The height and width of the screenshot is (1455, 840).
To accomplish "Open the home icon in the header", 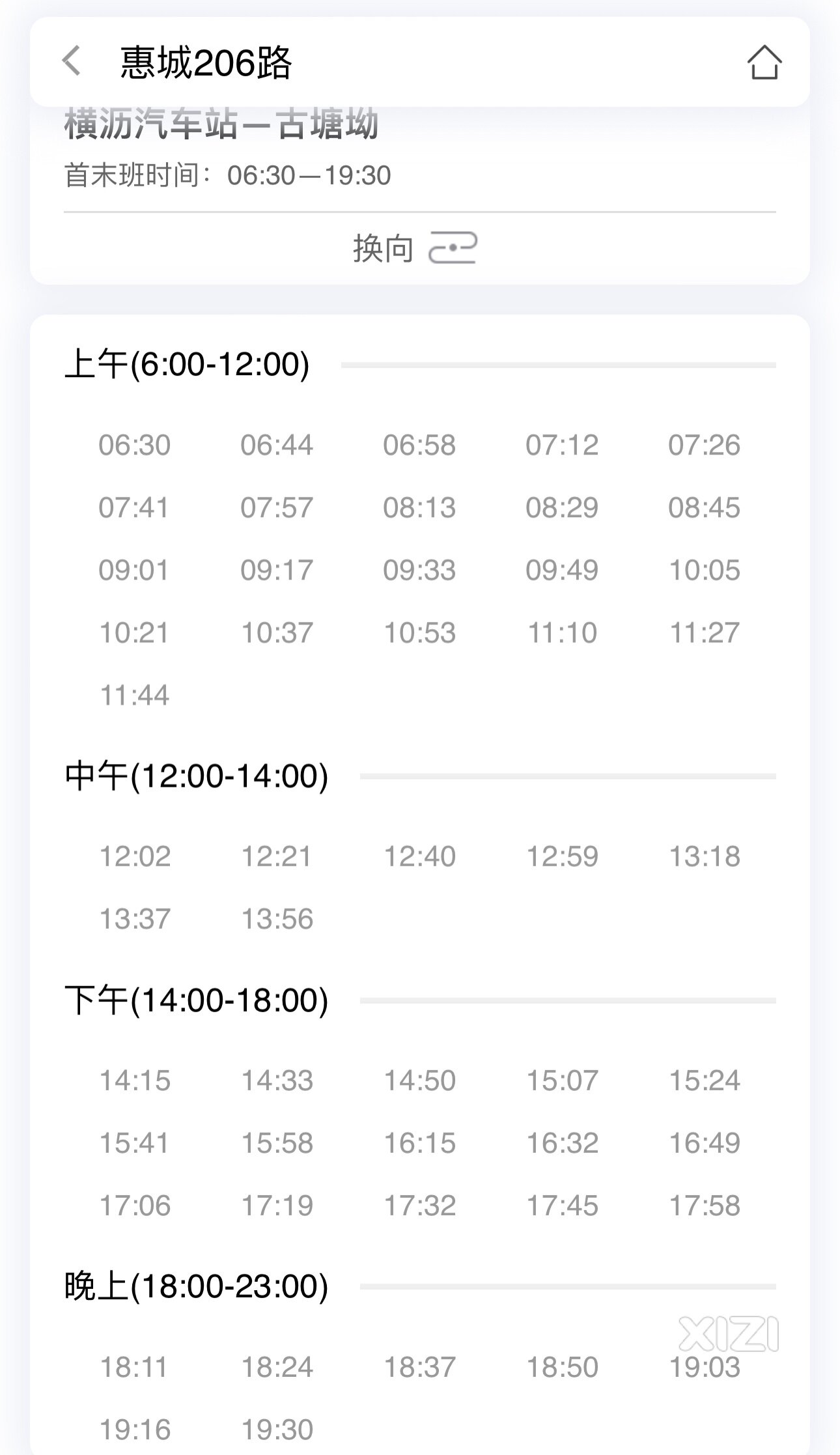I will tap(764, 62).
